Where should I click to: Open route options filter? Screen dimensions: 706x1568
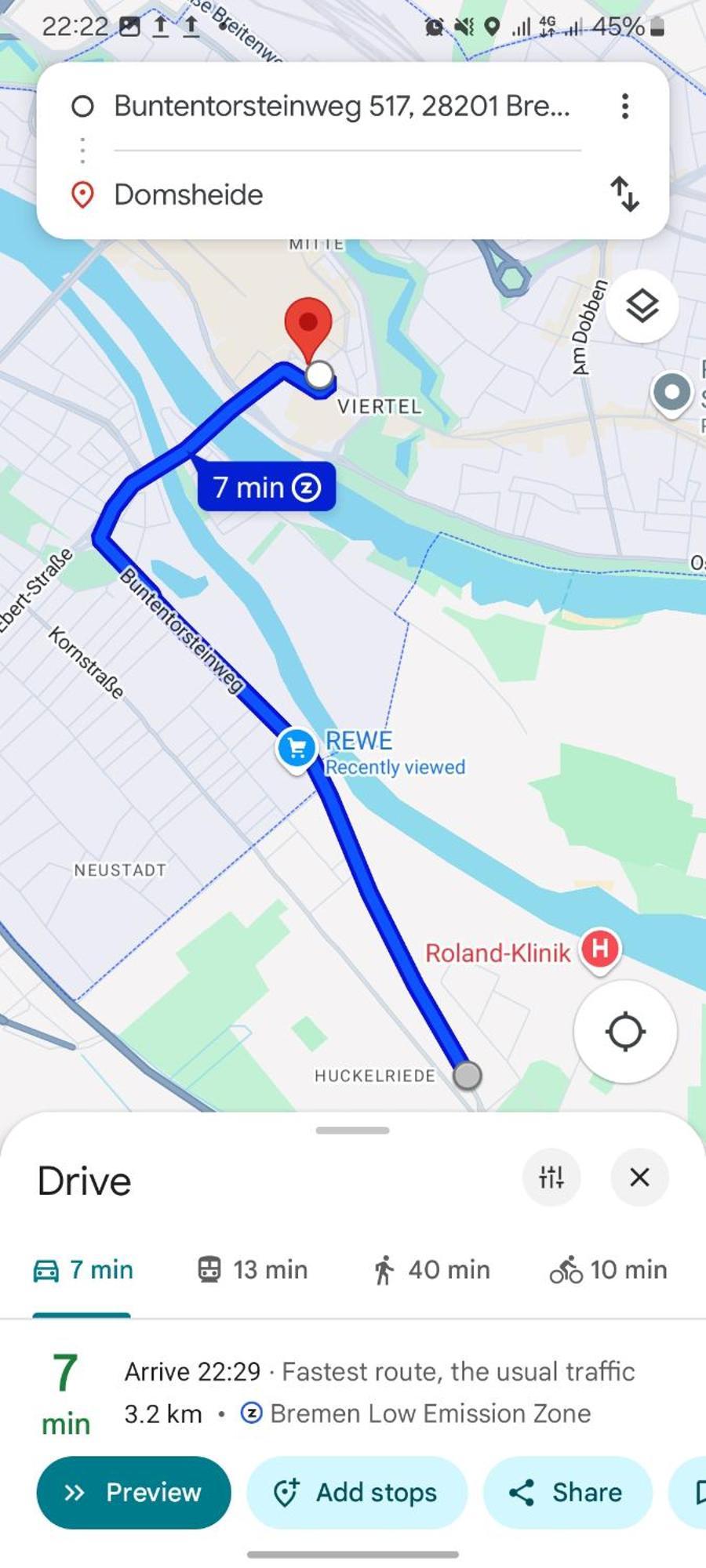point(551,1177)
